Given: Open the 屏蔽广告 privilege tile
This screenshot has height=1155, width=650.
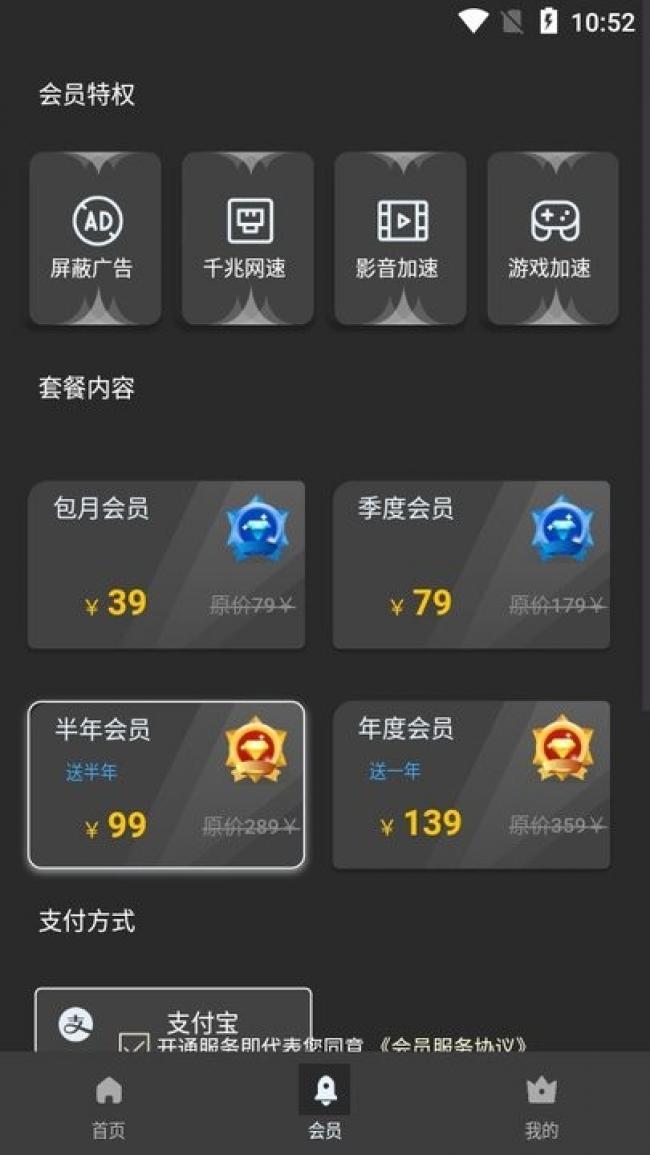Looking at the screenshot, I should point(95,238).
